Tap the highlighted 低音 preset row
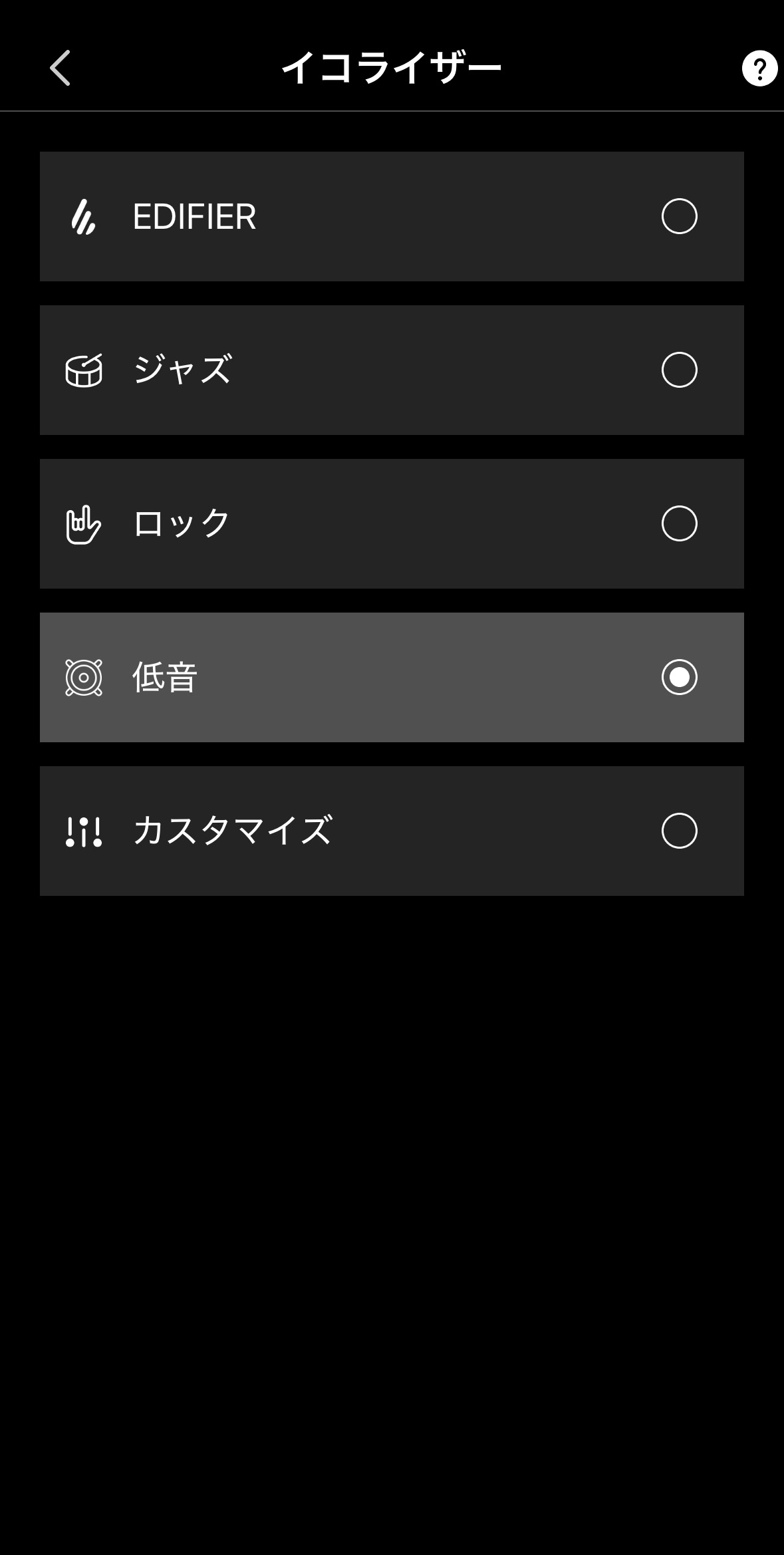784x1555 pixels. [x=392, y=678]
